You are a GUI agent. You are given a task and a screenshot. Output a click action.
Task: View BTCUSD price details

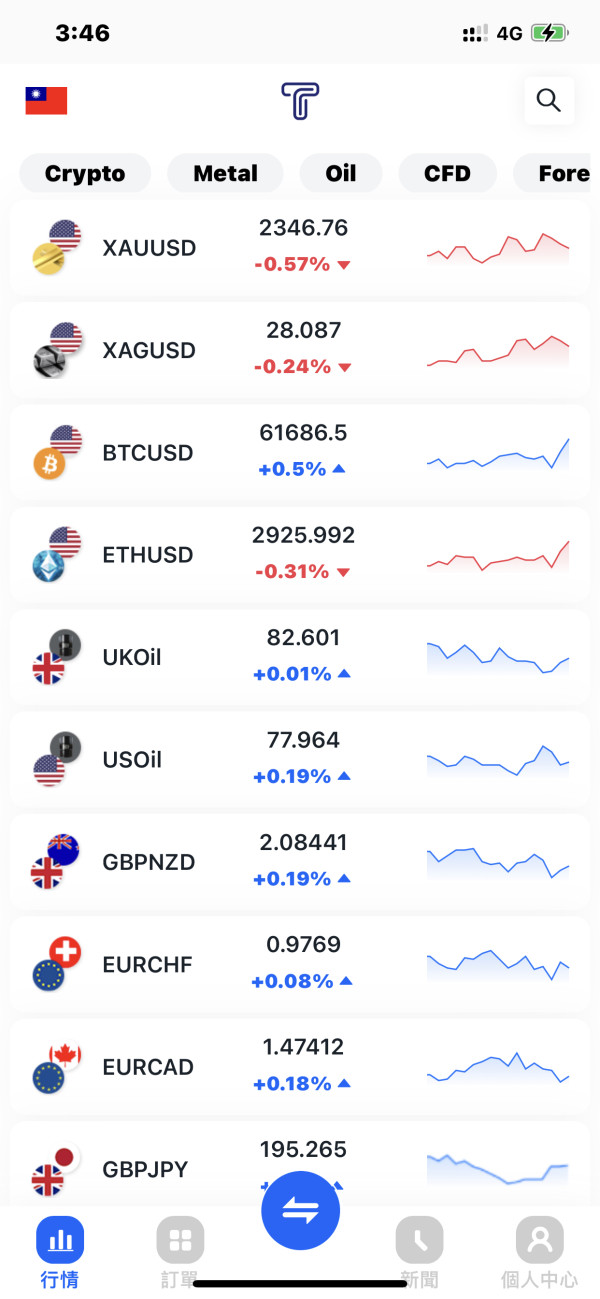pos(300,452)
